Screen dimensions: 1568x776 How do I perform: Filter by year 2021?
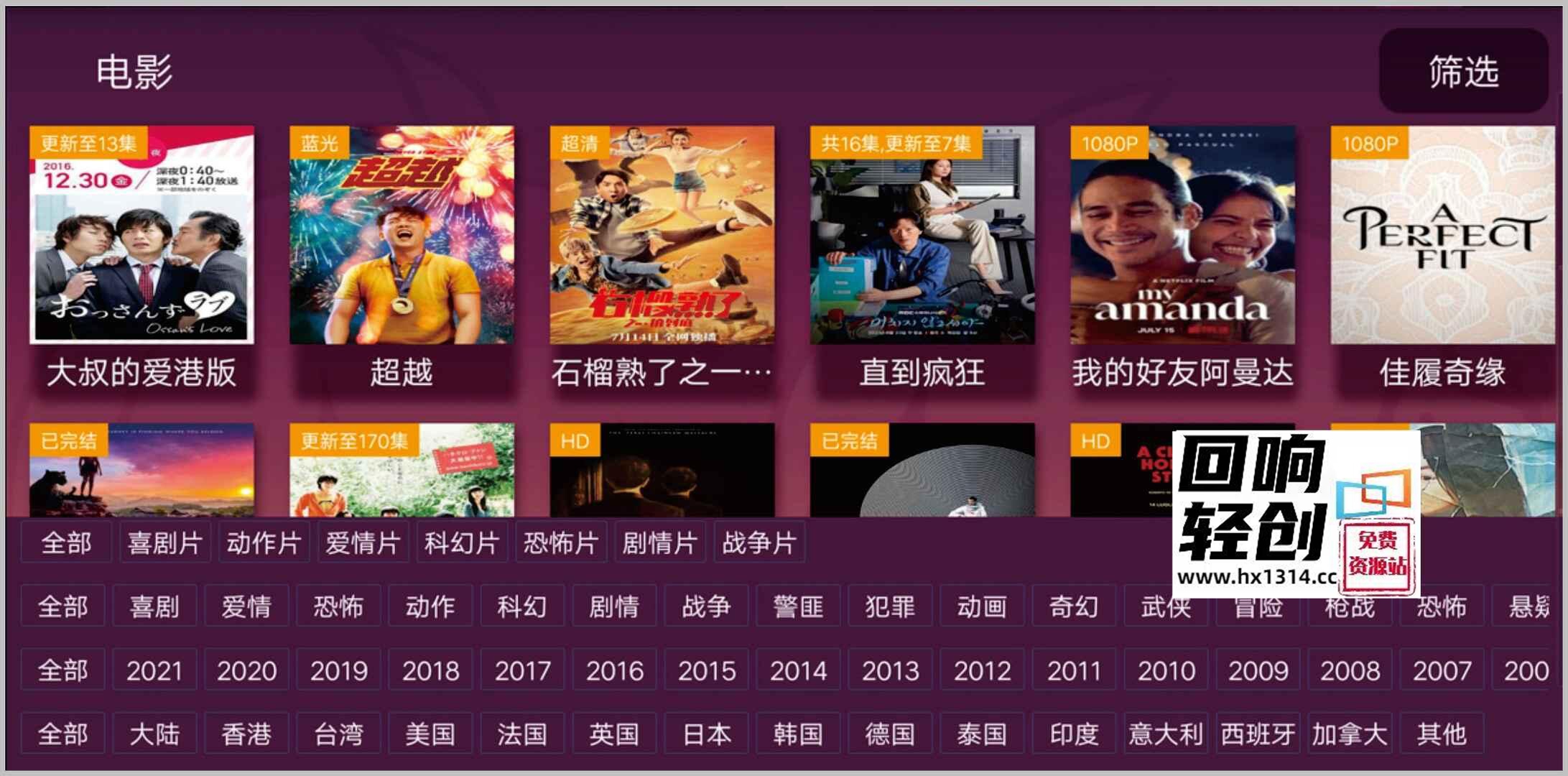coord(154,670)
